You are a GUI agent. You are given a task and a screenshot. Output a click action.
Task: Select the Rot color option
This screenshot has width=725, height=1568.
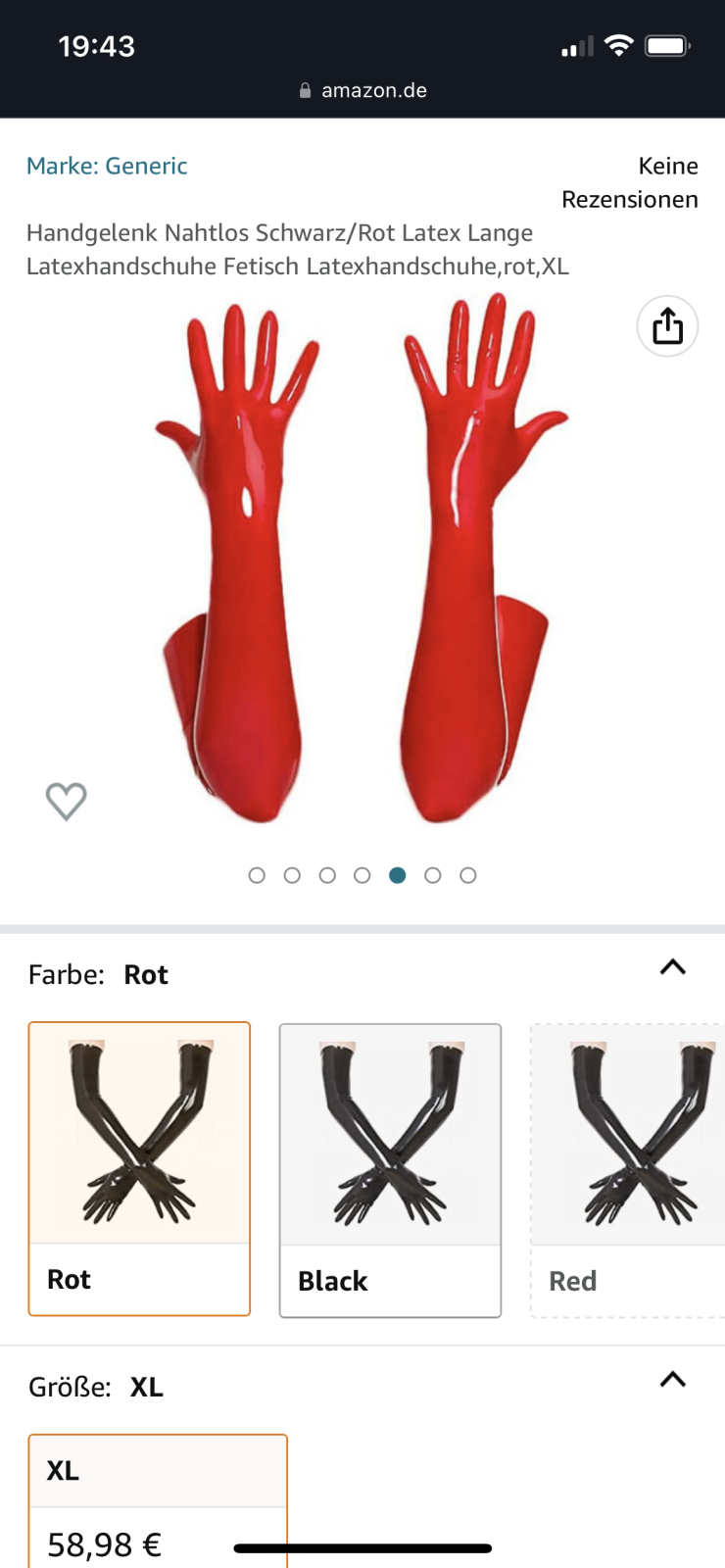(139, 1168)
